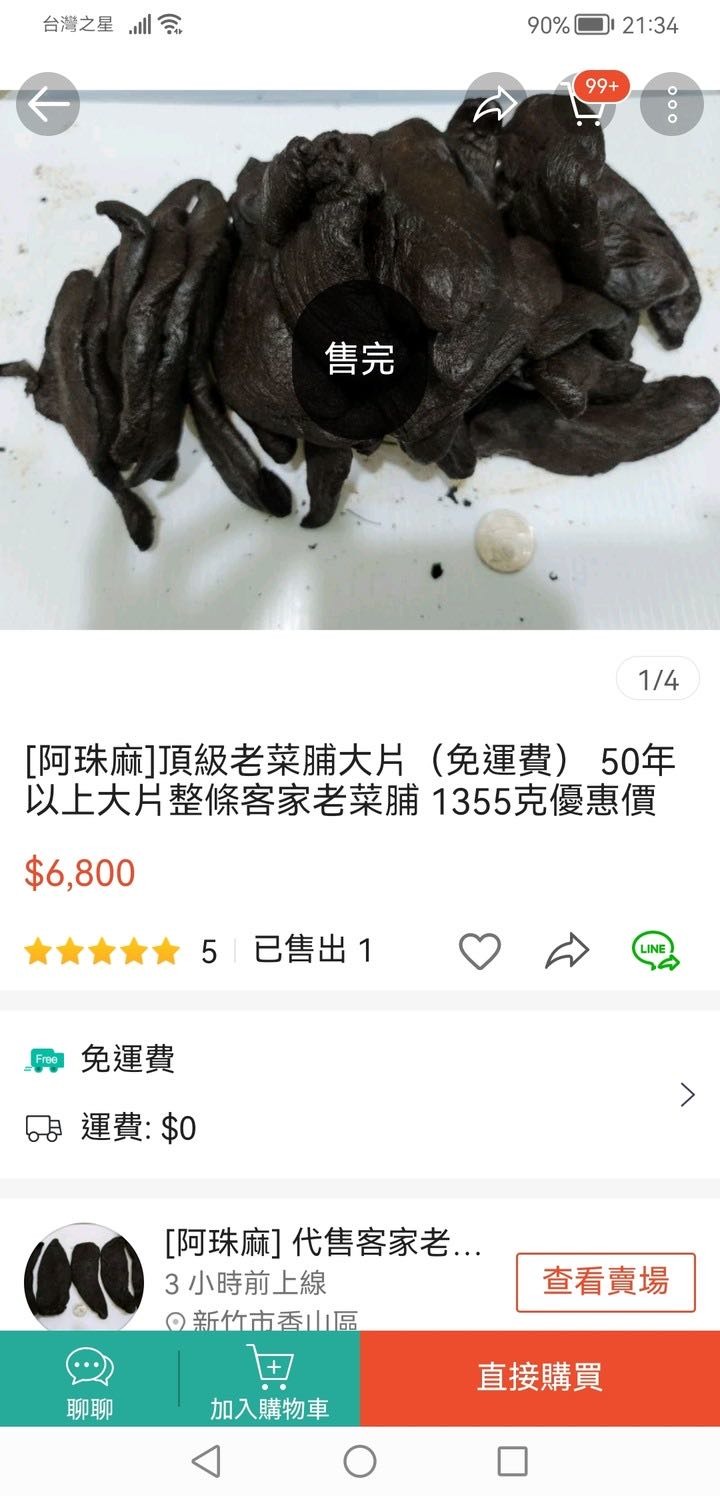Open the product photo gallery
Image resolution: width=720 pixels, height=1496 pixels.
[360, 360]
